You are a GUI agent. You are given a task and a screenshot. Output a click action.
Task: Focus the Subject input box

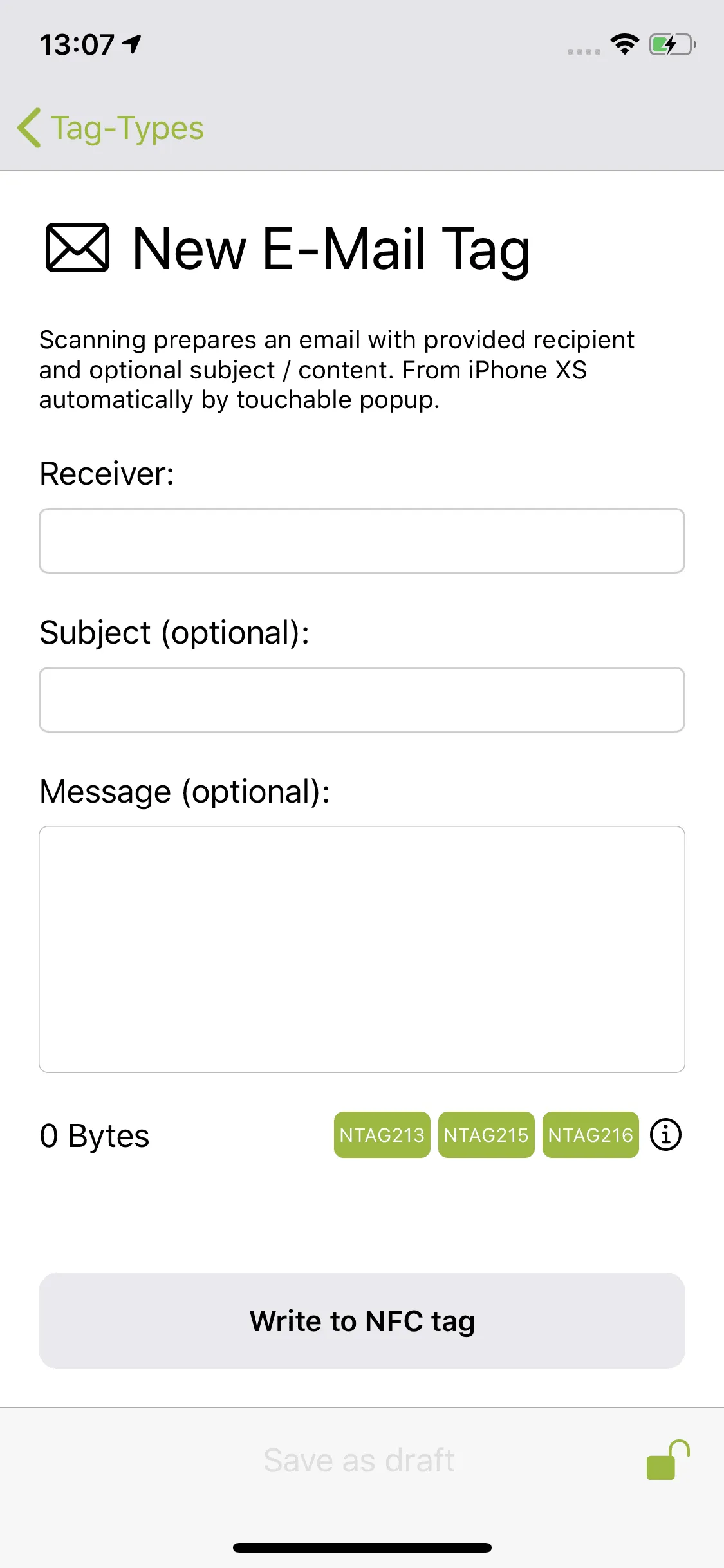[x=362, y=700]
